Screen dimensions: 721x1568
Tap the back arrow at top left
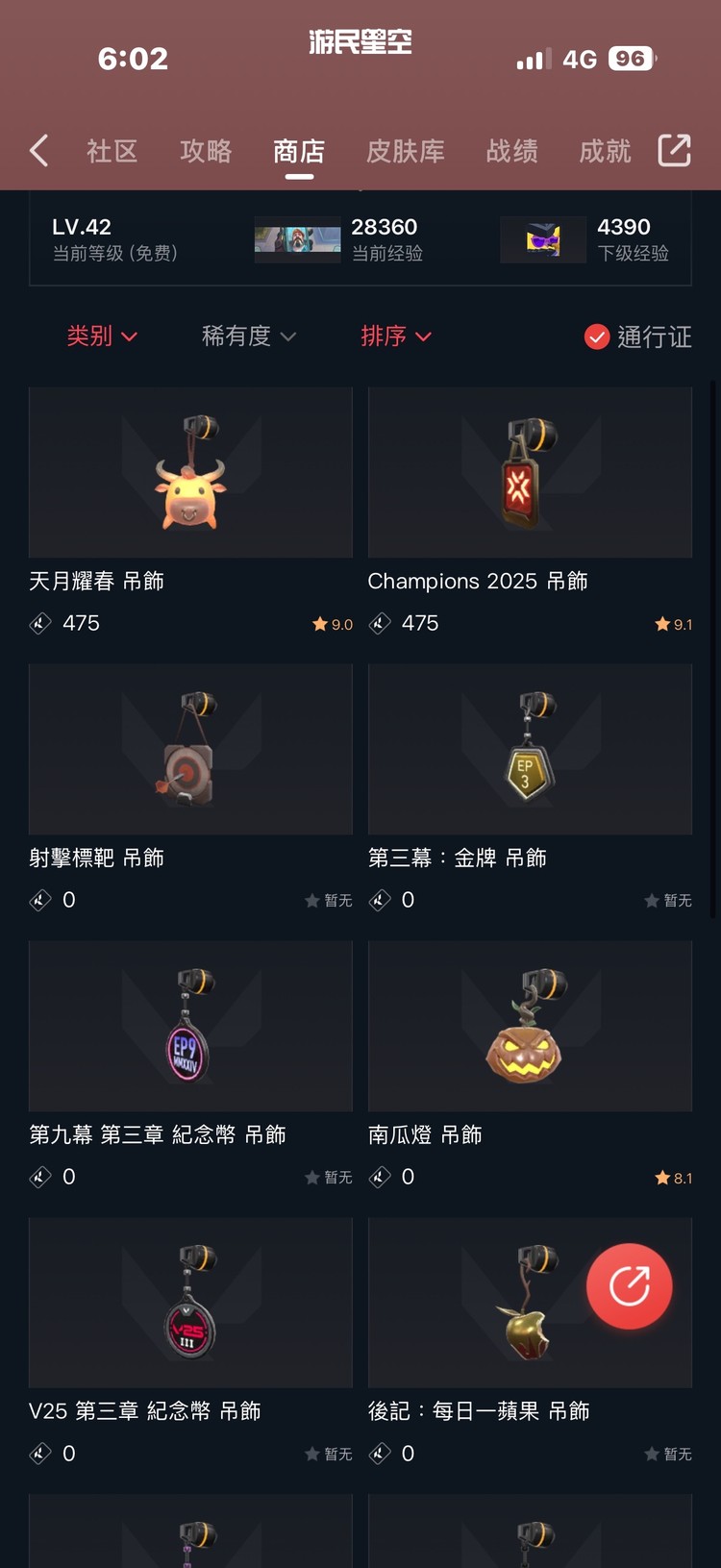pyautogui.click(x=37, y=150)
